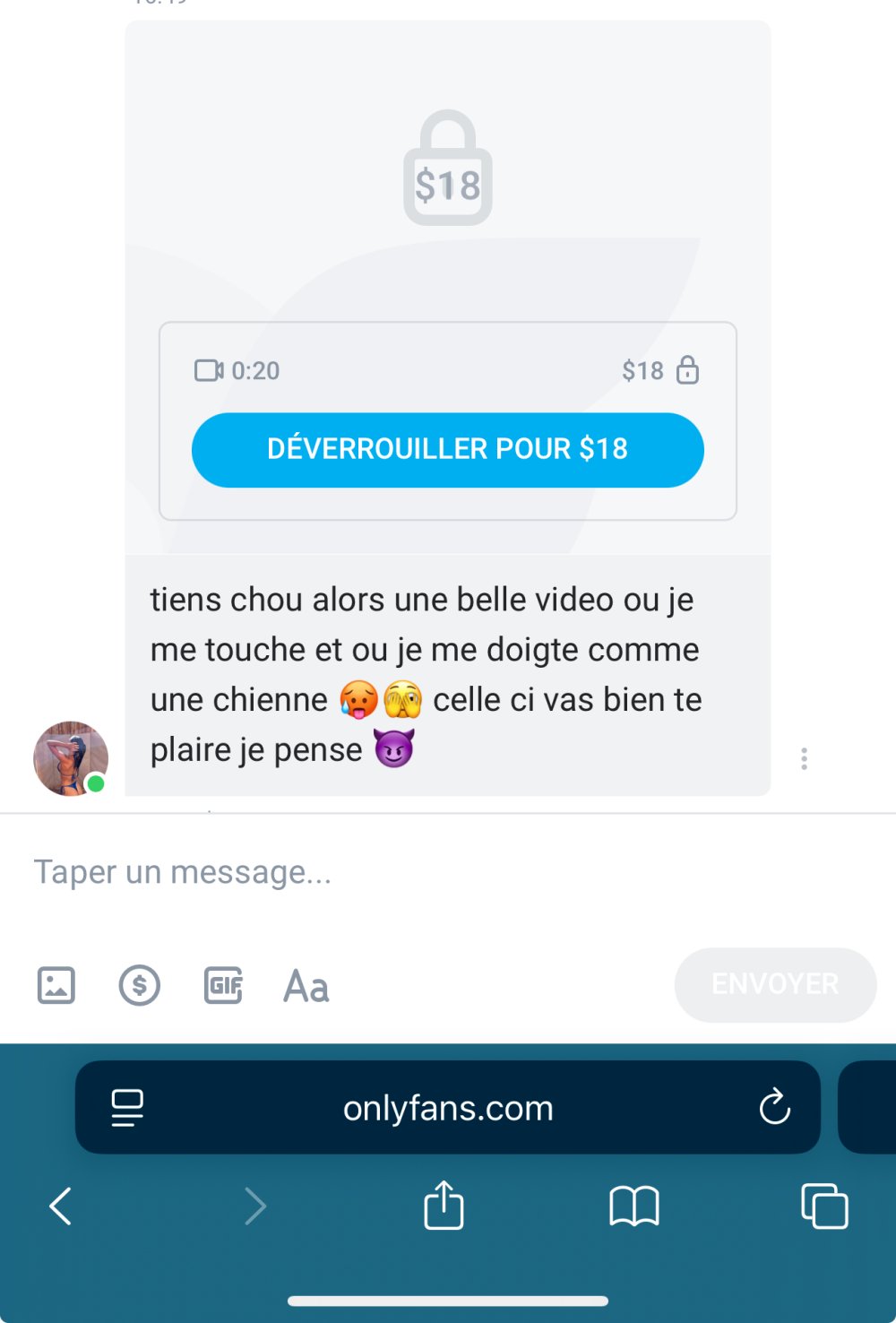Viewport: 896px width, 1323px height.
Task: Tap the onlyfans.com address bar
Action: pyautogui.click(x=448, y=1108)
